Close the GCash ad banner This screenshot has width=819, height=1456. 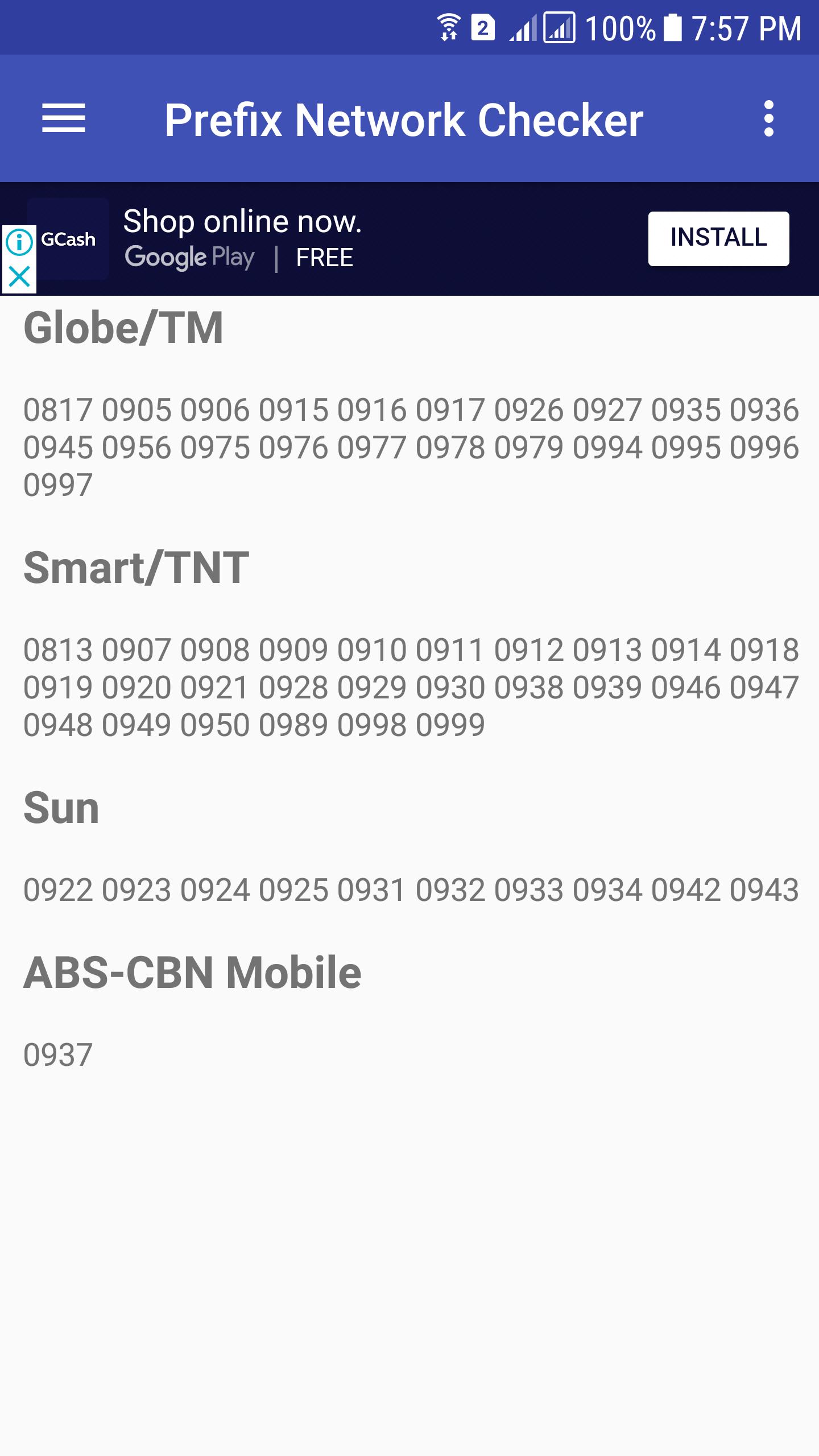coord(19,277)
